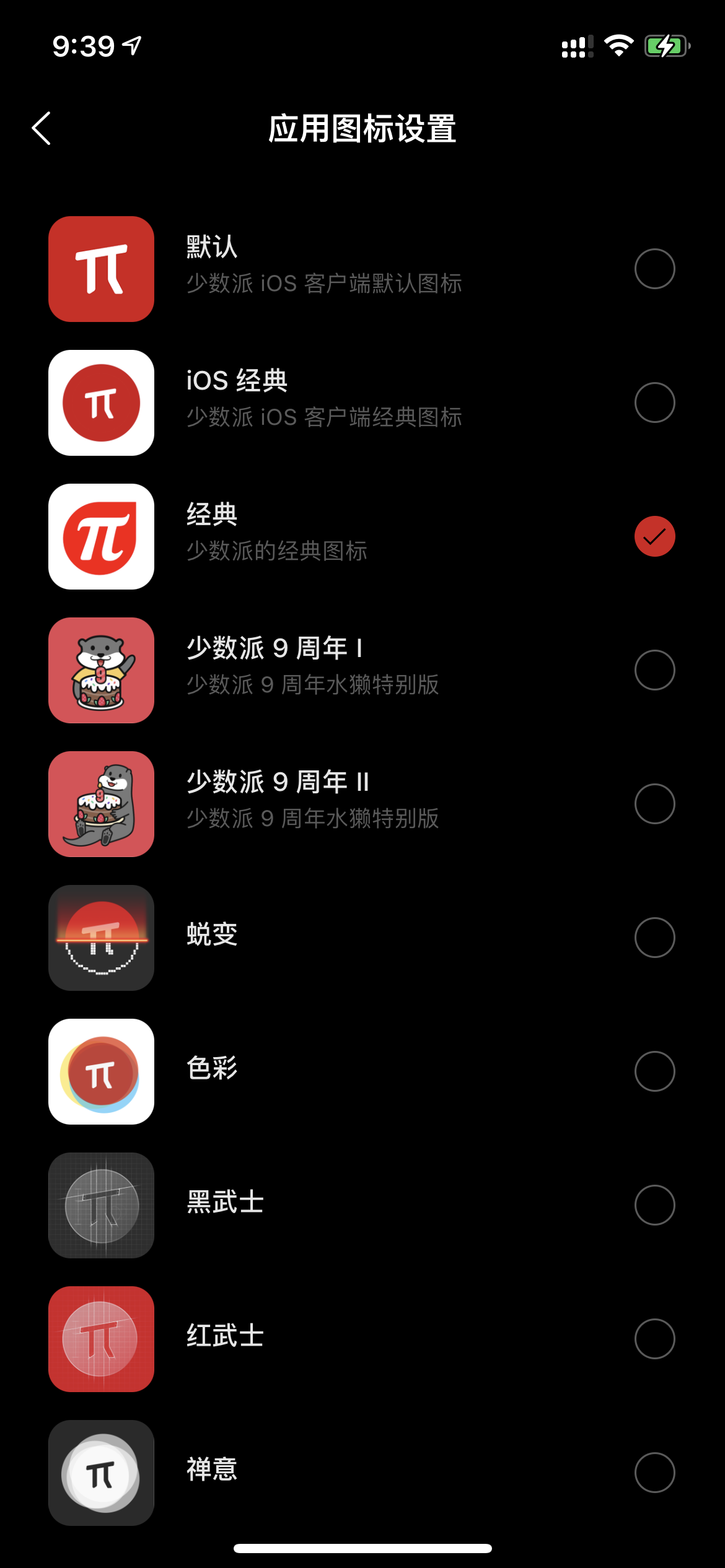Go back from 应用图标设置

pos(42,129)
